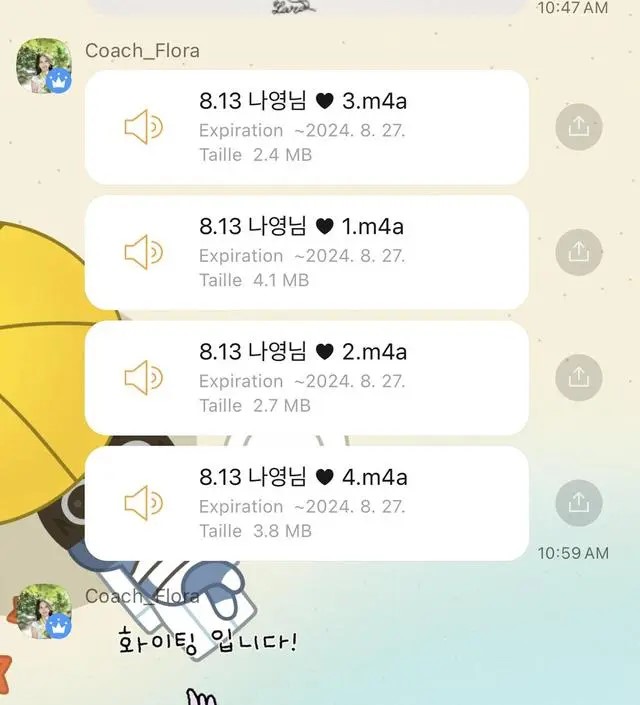The height and width of the screenshot is (705, 640).
Task: Open Coach_Flora's avatar beside the 화이팅 sticker
Action: [x=44, y=611]
